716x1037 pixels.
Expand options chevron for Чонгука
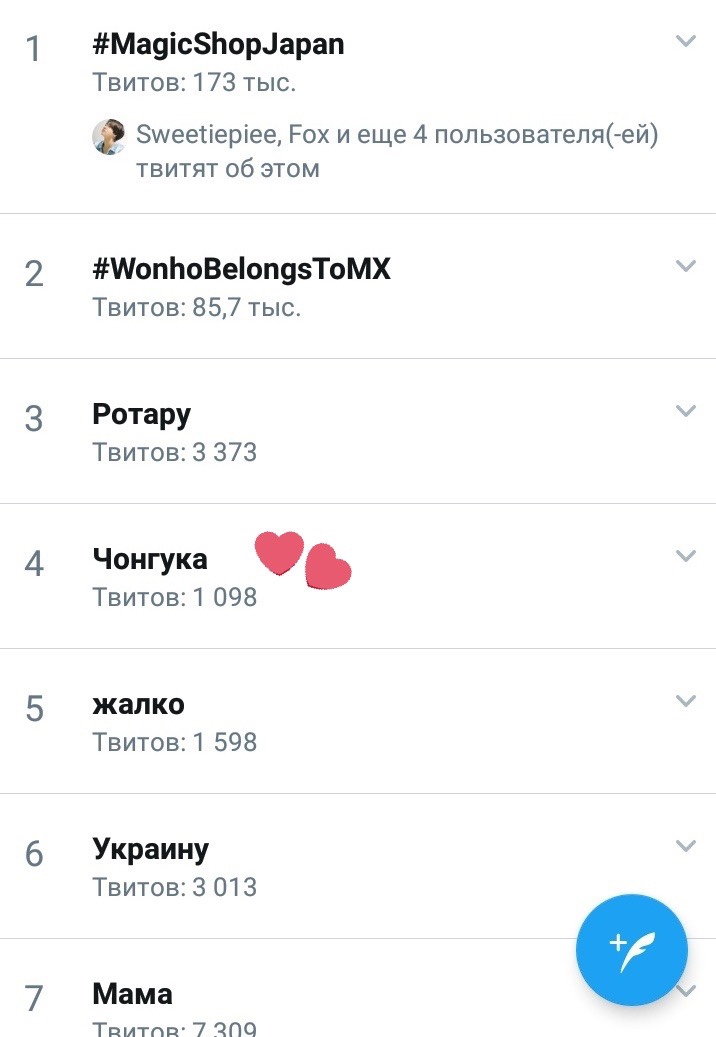(x=685, y=556)
